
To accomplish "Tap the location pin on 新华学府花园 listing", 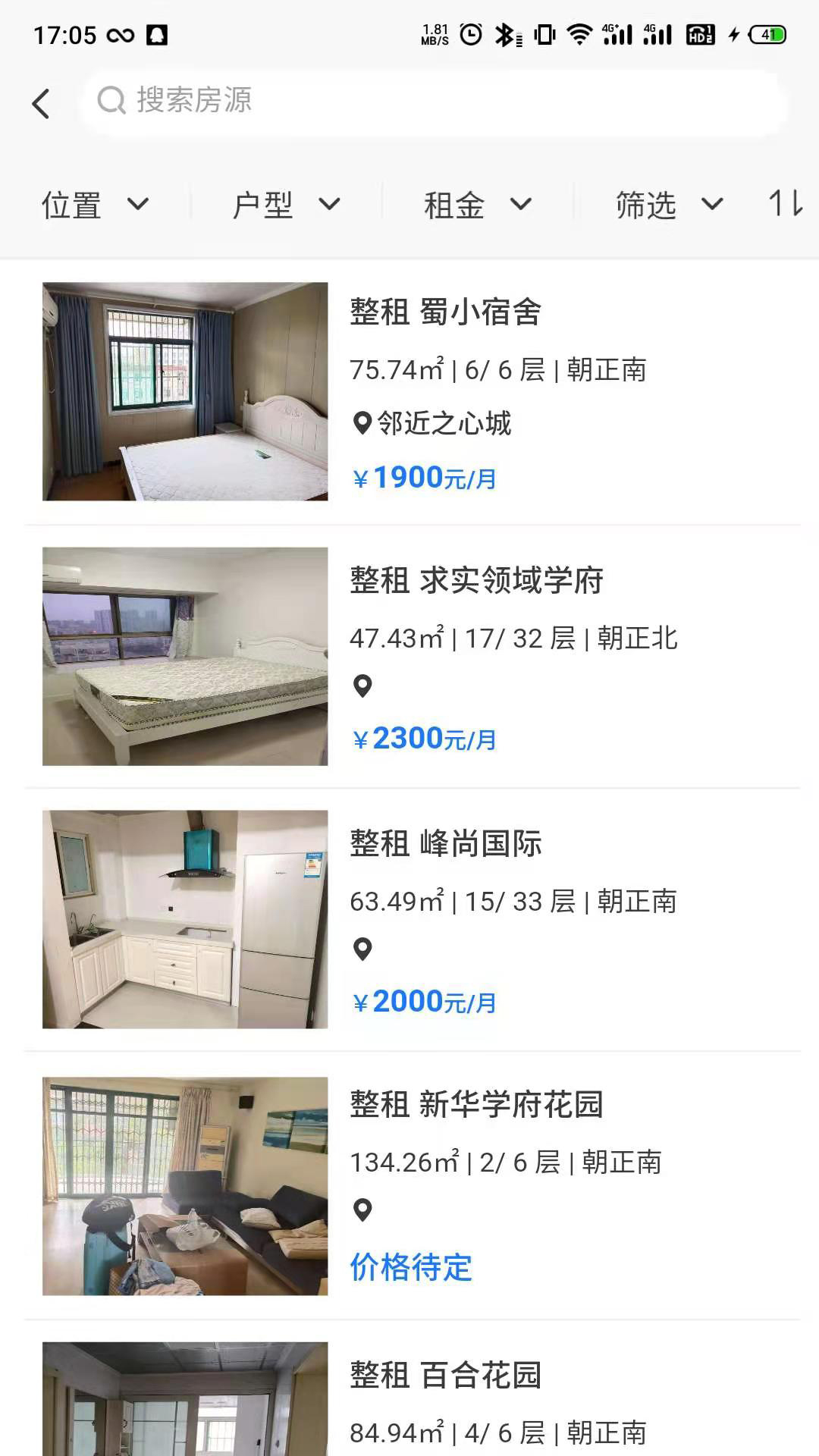I will [362, 1211].
